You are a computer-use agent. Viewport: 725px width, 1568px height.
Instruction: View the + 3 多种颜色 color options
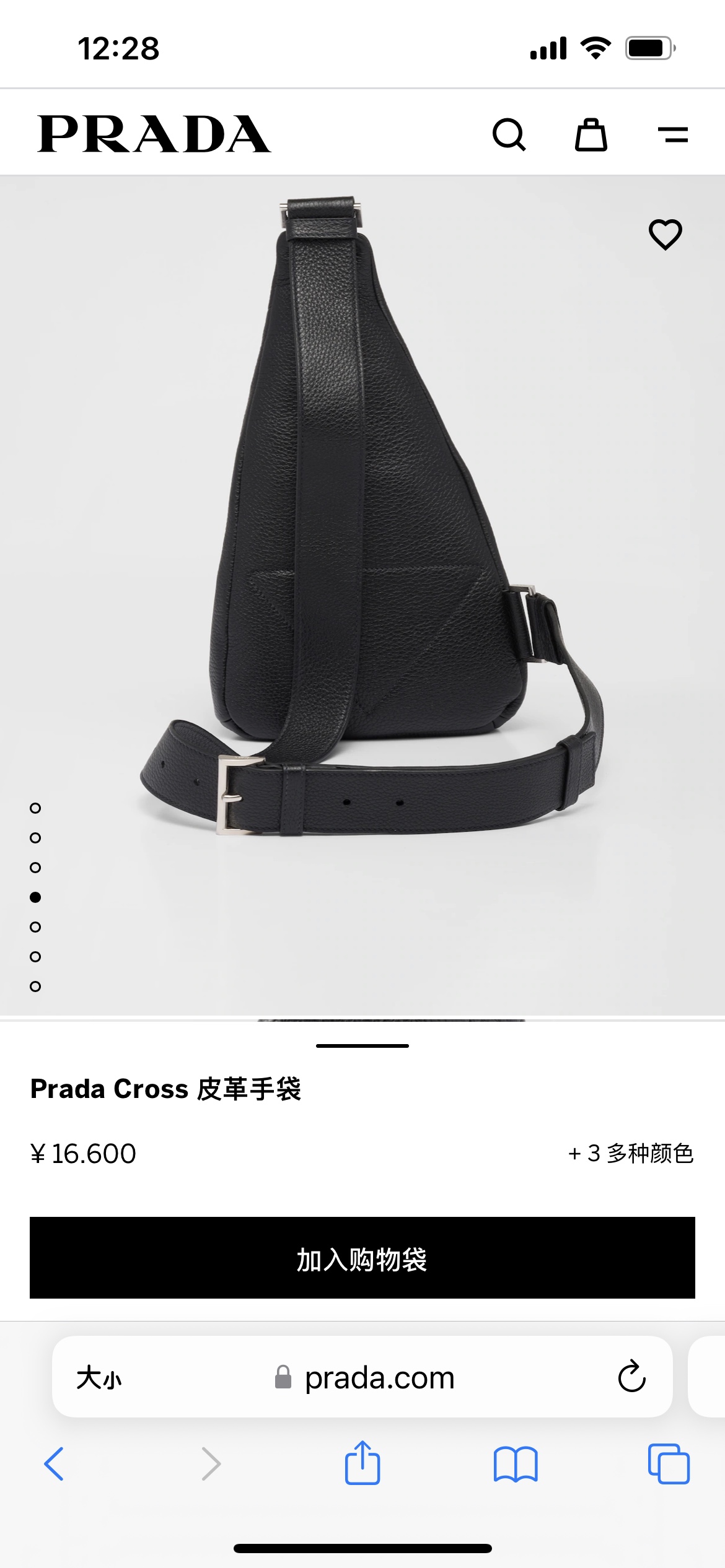click(x=630, y=1153)
